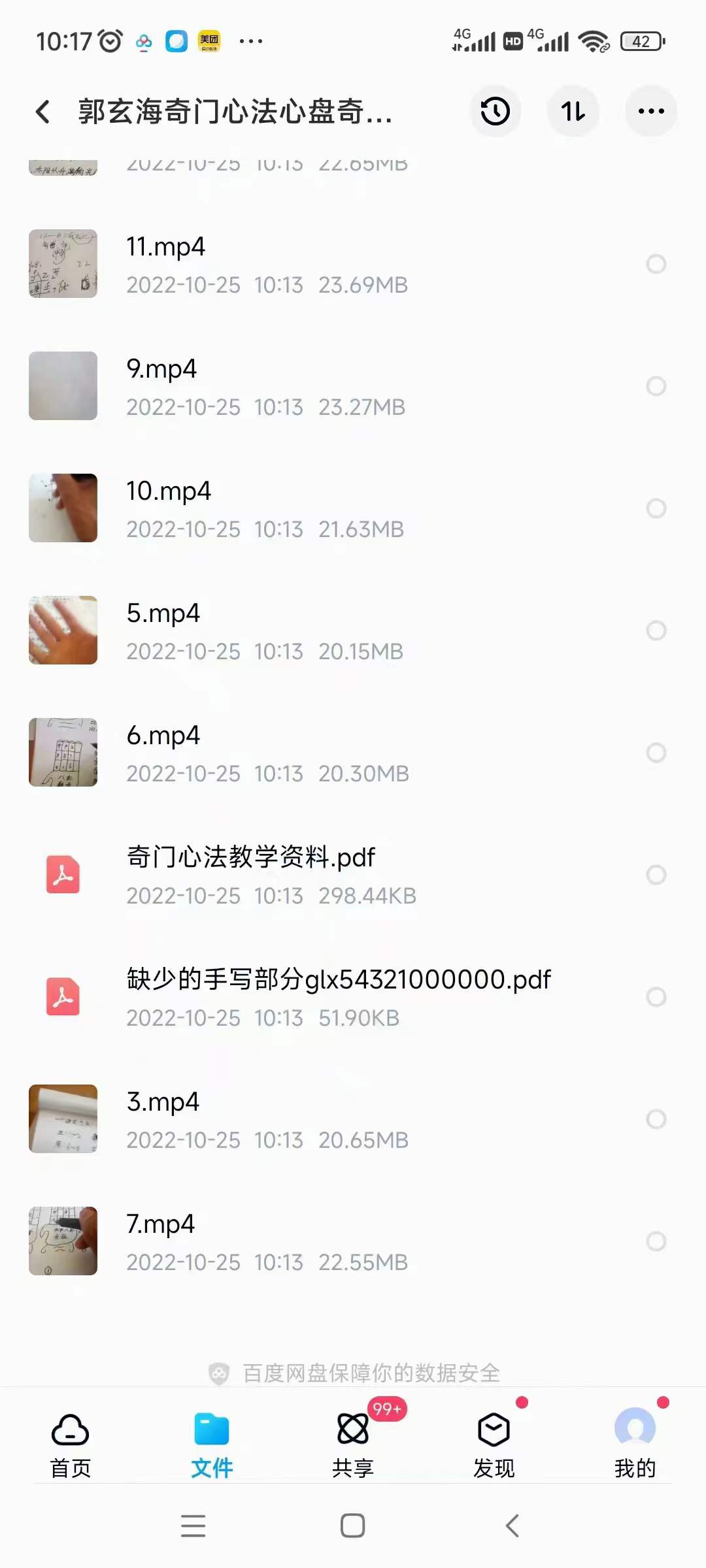This screenshot has width=706, height=1568.
Task: Tap the back arrow to leave folder
Action: coord(43,112)
